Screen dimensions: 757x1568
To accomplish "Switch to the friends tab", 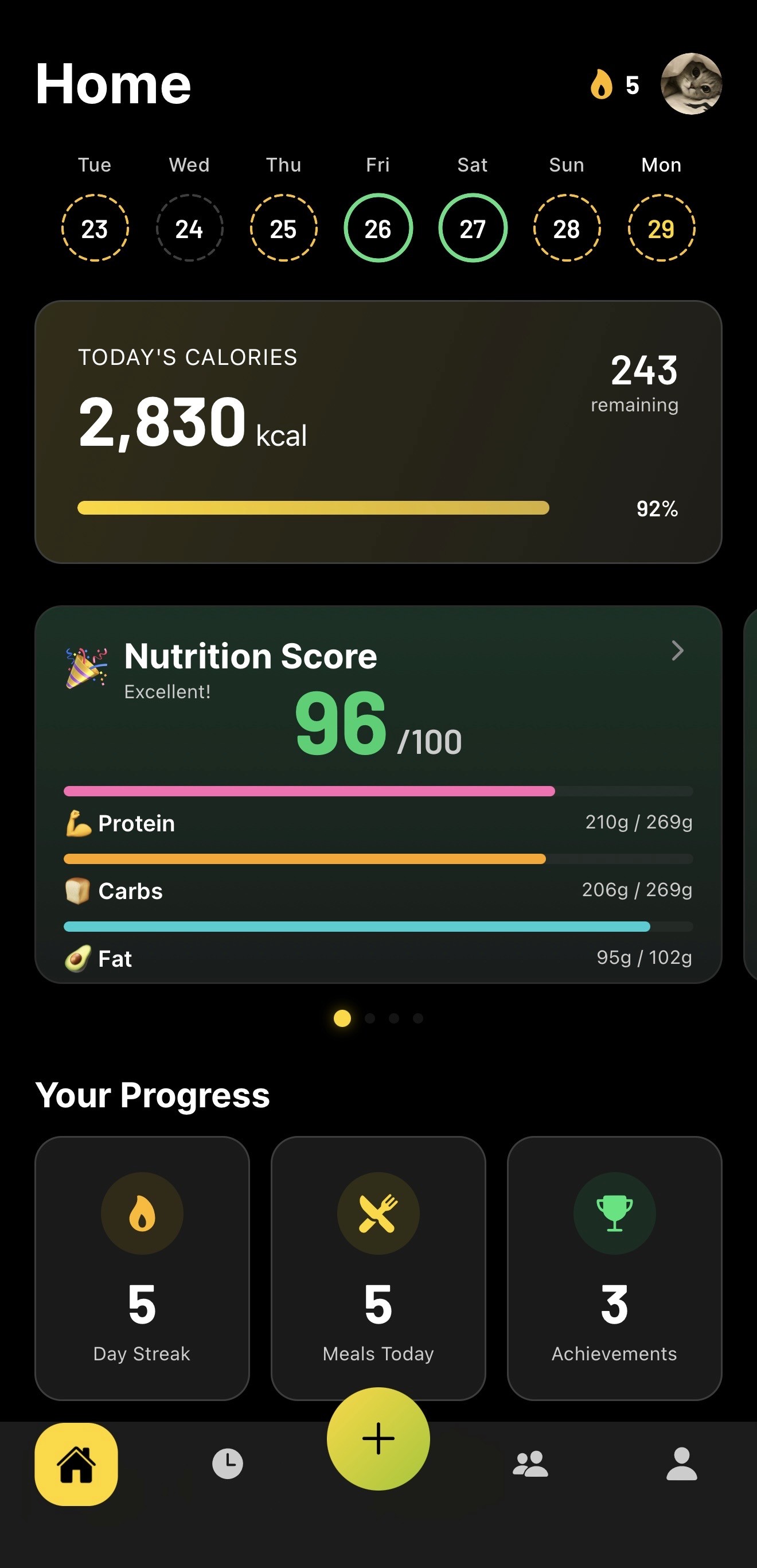I will pos(530,1464).
